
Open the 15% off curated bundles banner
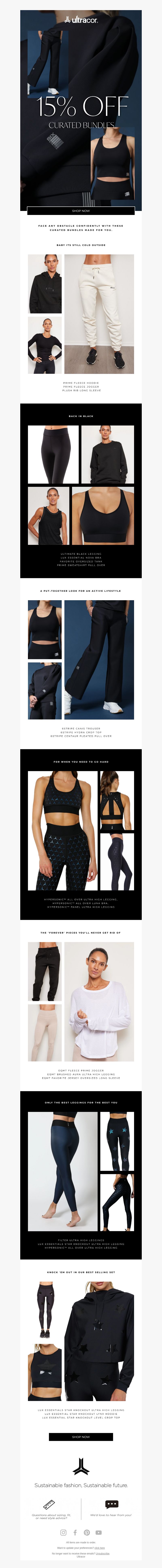(x=81, y=110)
